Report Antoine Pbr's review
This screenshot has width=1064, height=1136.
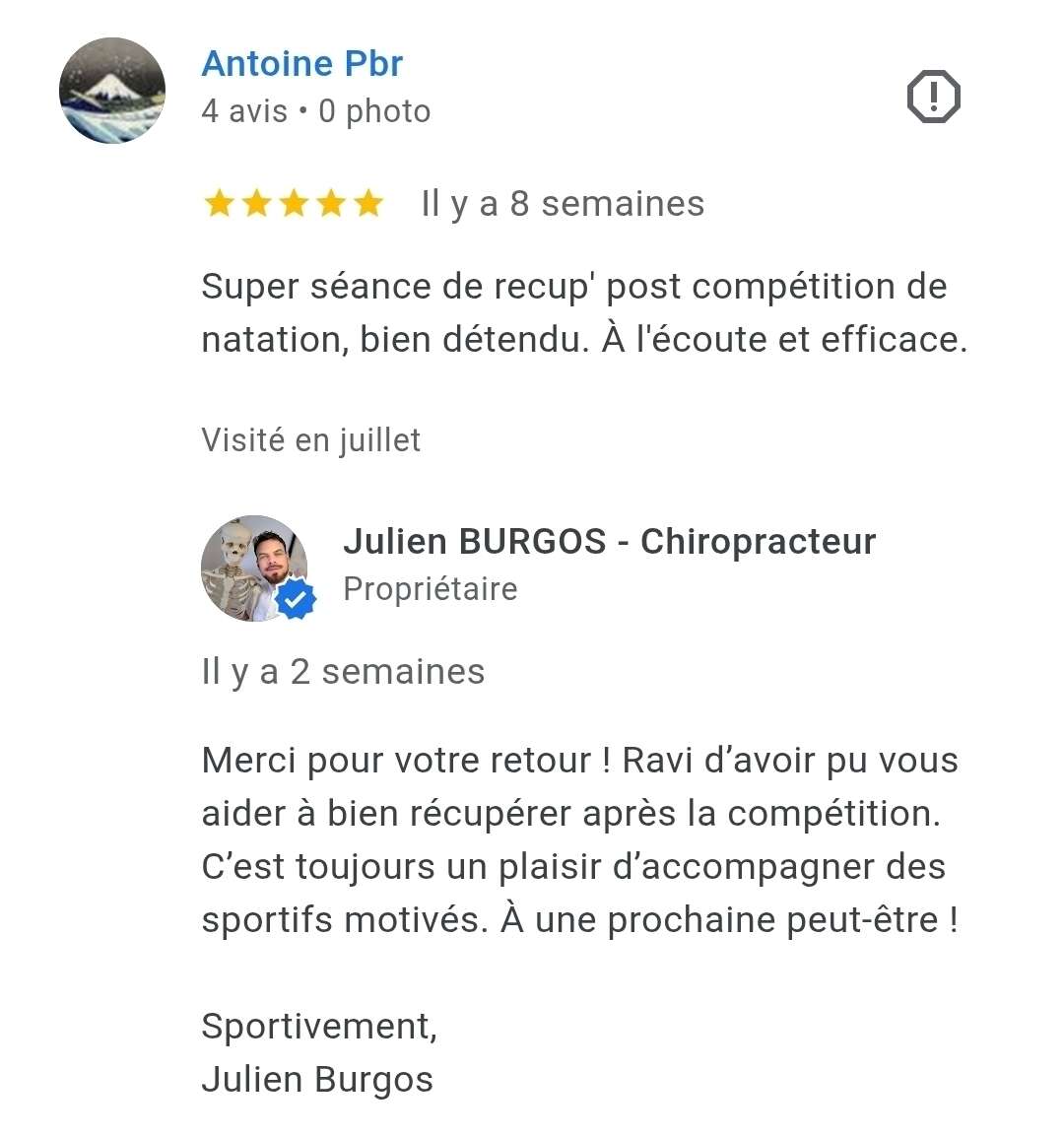[x=932, y=97]
